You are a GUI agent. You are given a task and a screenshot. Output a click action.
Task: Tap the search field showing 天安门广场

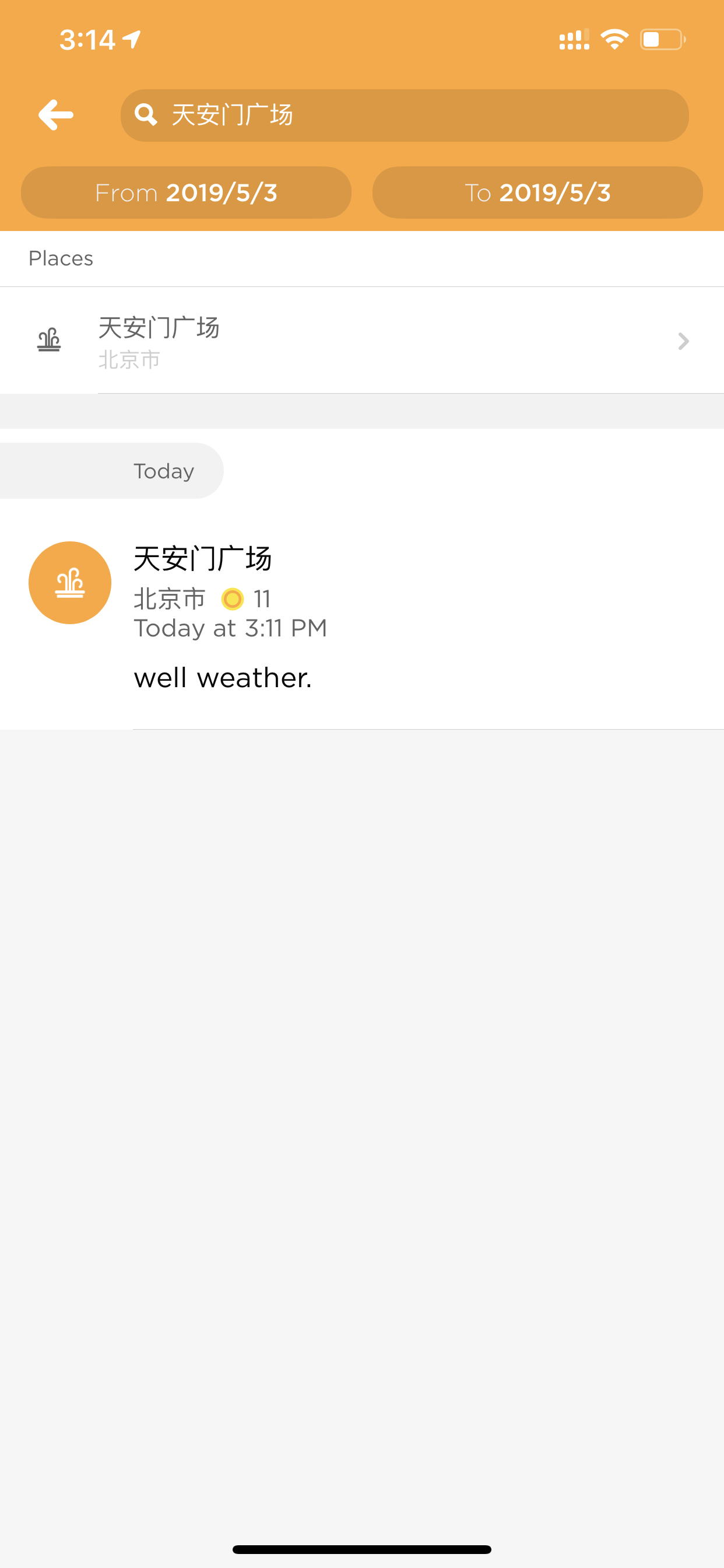[405, 116]
